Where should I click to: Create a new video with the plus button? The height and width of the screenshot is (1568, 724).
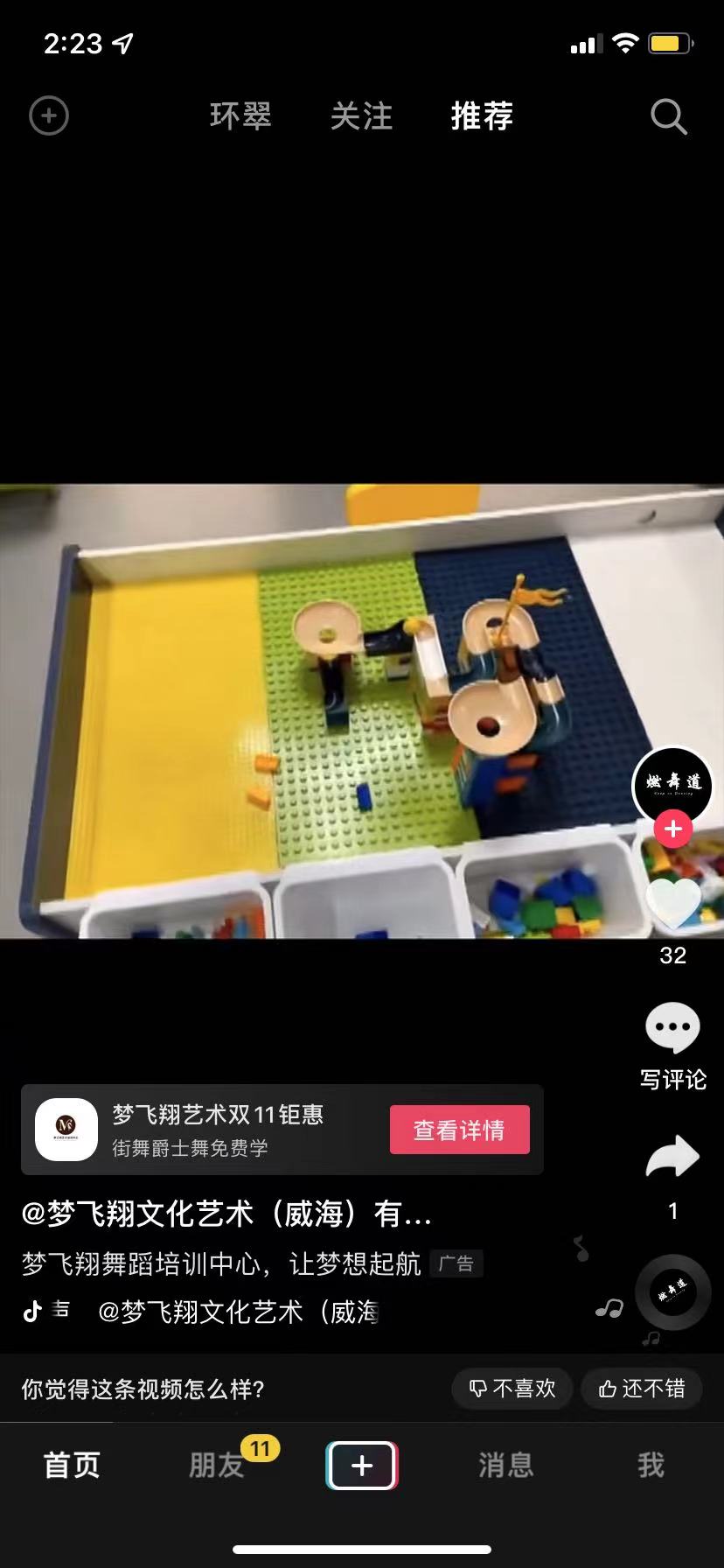[362, 1466]
